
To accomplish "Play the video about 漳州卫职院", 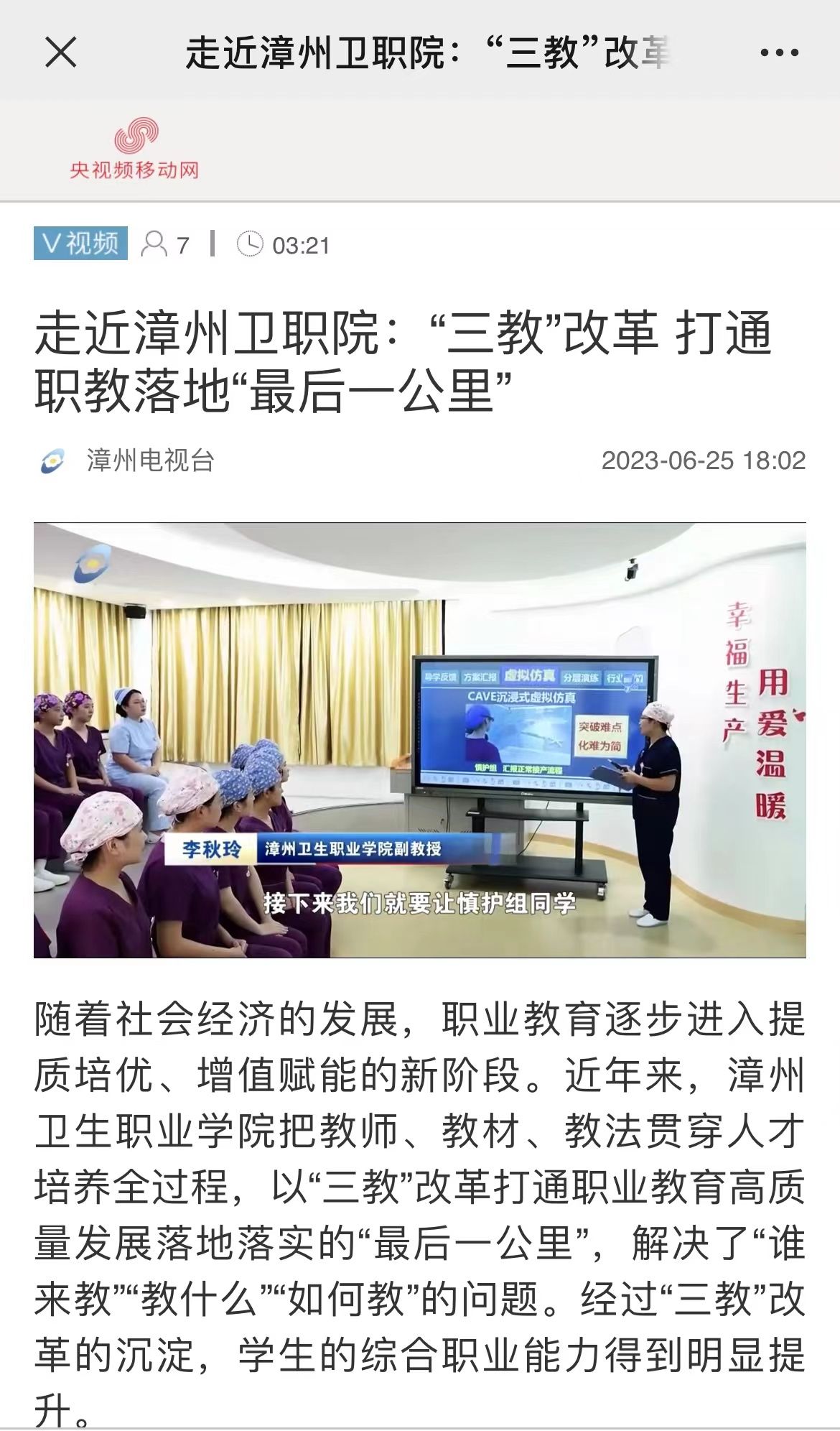I will 419,740.
